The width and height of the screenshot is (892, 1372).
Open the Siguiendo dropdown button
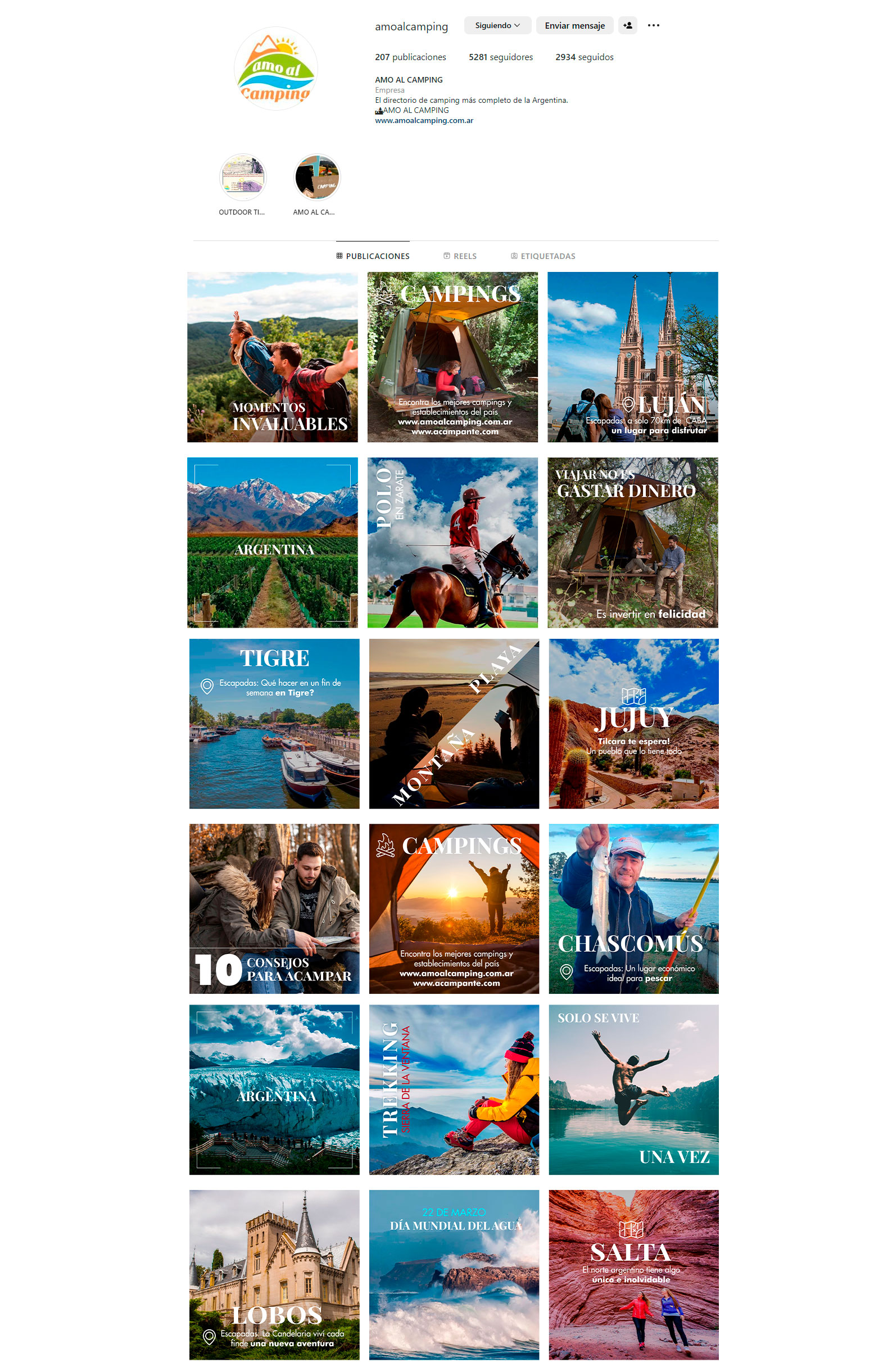(x=496, y=25)
